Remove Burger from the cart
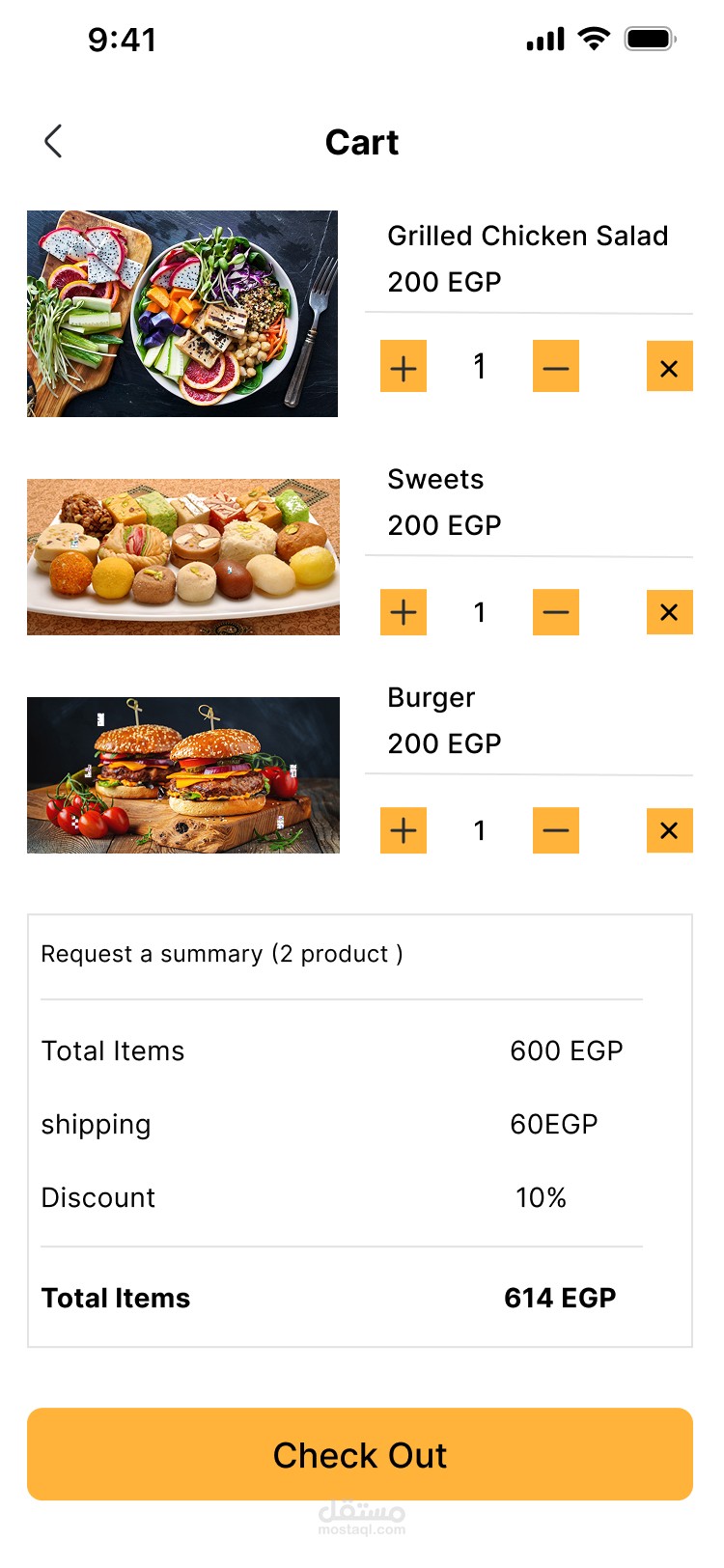This screenshot has height=1568, width=724. [669, 830]
